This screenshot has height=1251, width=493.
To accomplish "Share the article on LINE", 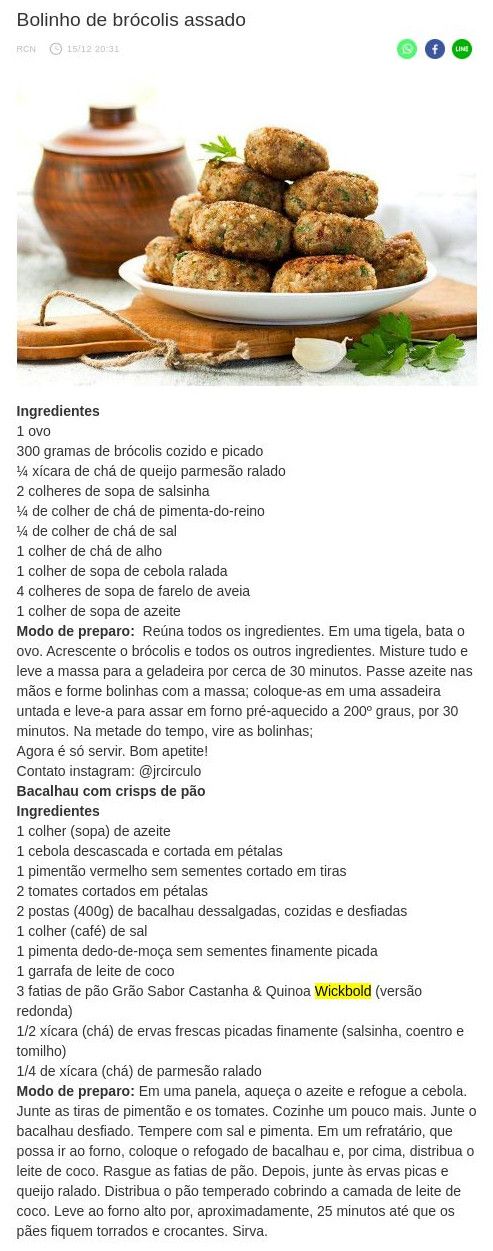I will tap(462, 49).
